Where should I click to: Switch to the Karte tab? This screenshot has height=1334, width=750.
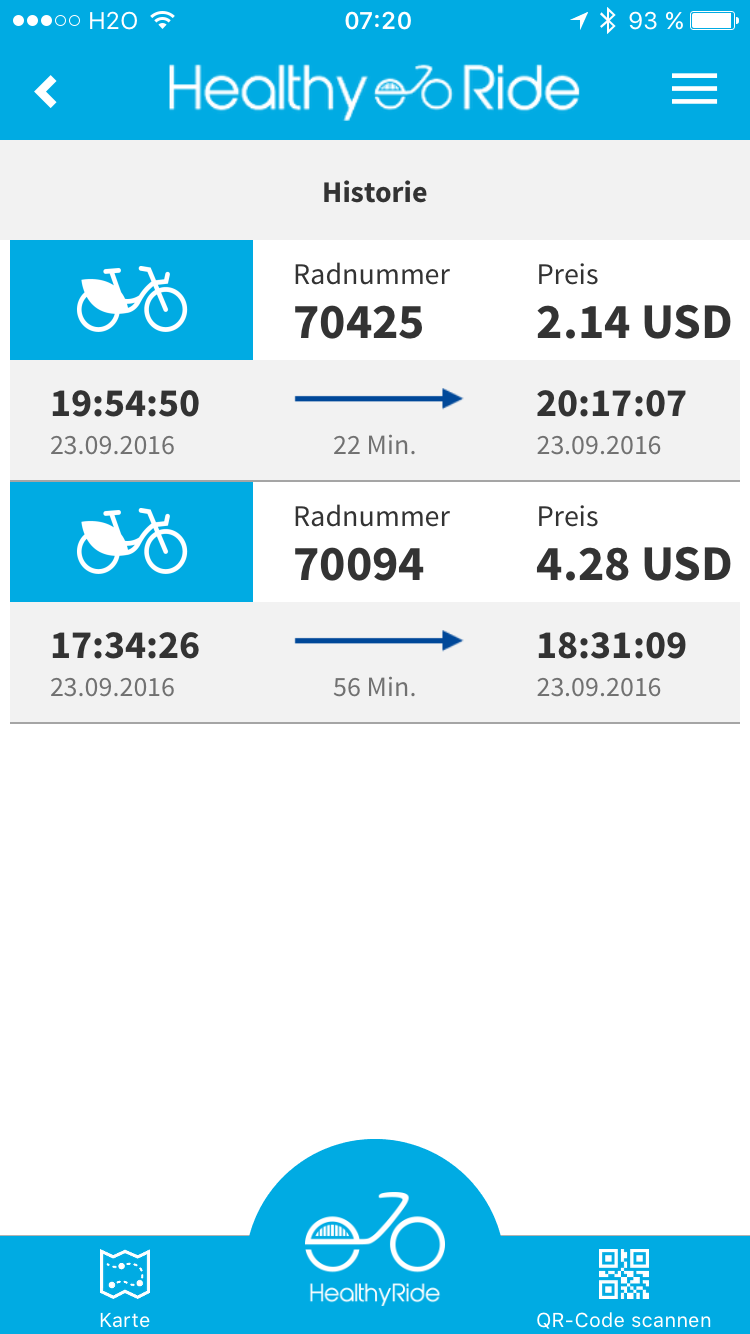click(x=125, y=1288)
